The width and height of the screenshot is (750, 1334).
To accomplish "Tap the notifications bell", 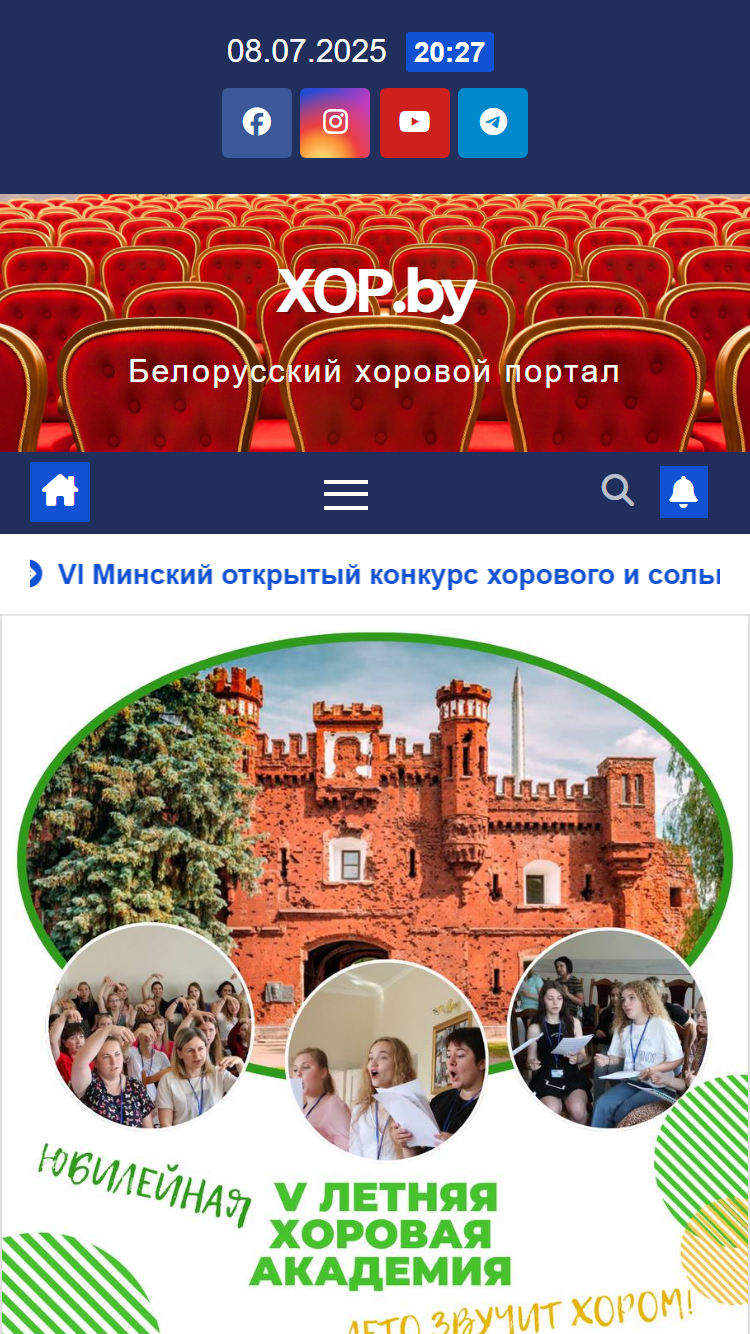I will [684, 492].
